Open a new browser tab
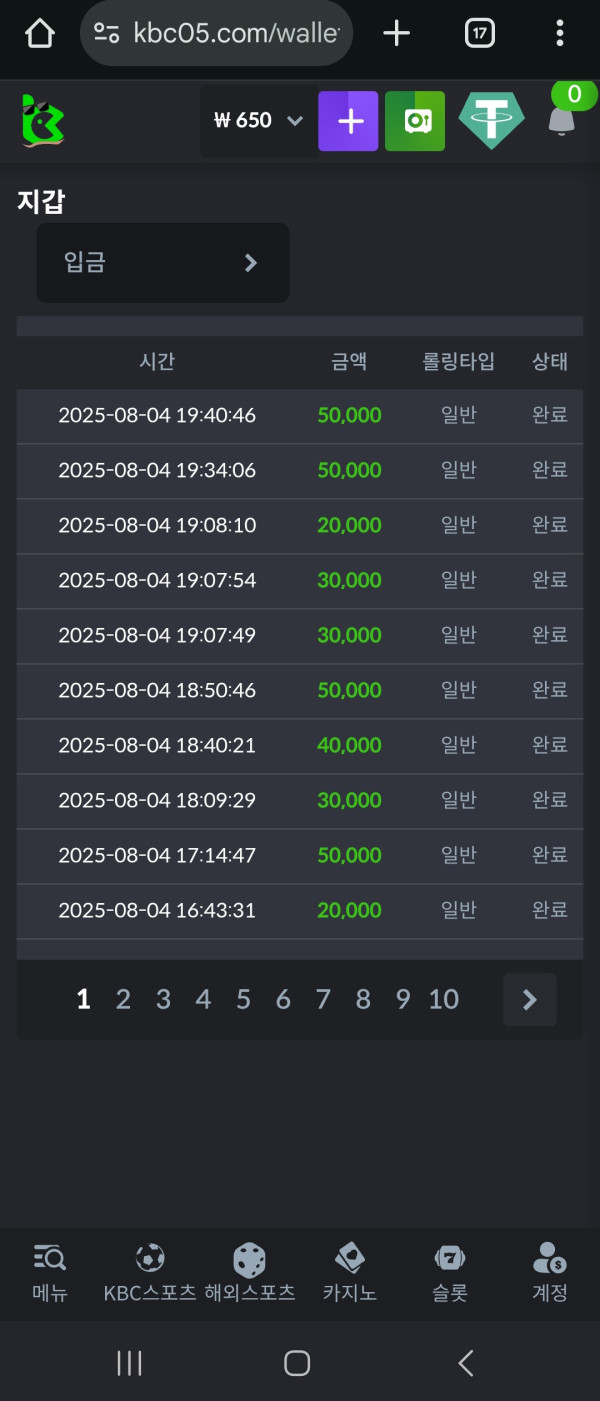 click(x=397, y=34)
